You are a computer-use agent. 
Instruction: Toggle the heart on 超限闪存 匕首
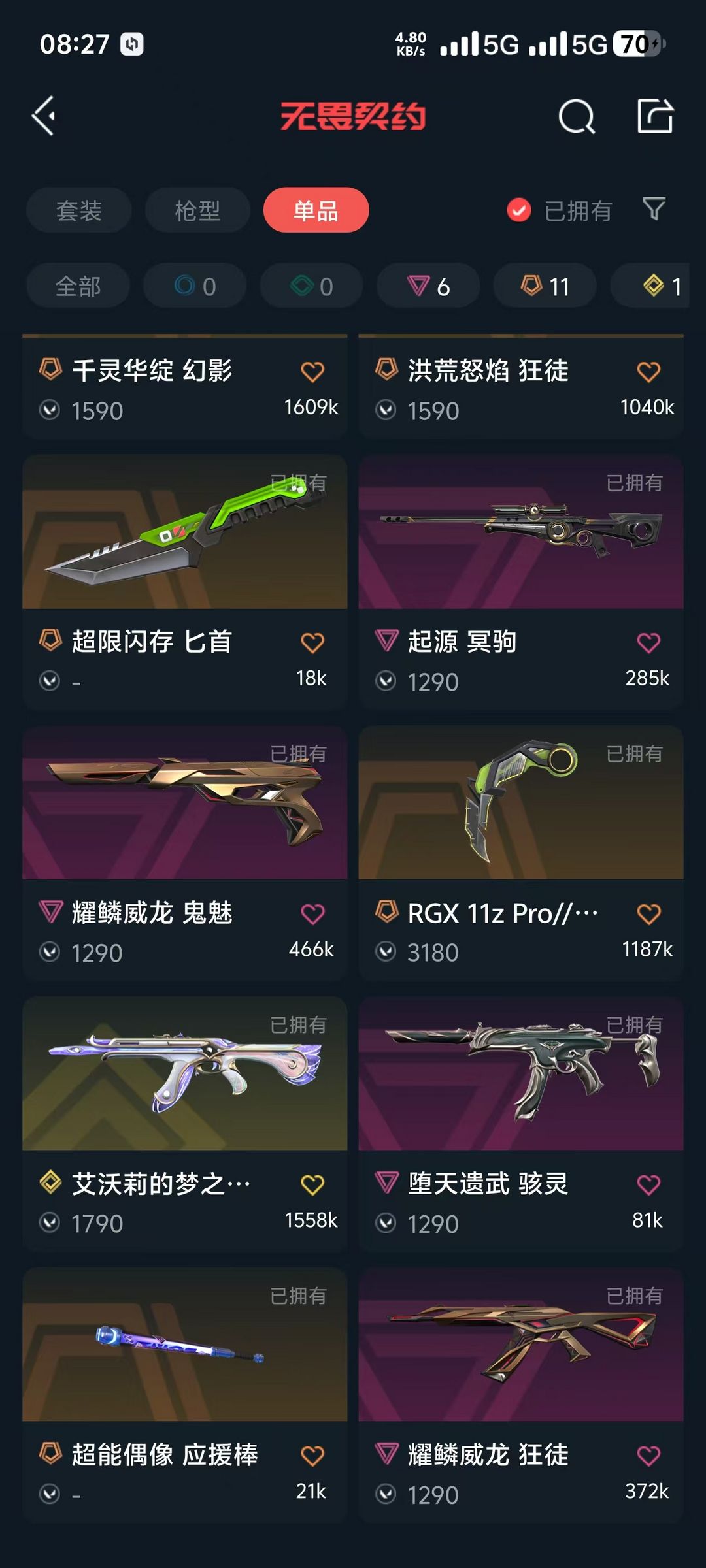(312, 642)
